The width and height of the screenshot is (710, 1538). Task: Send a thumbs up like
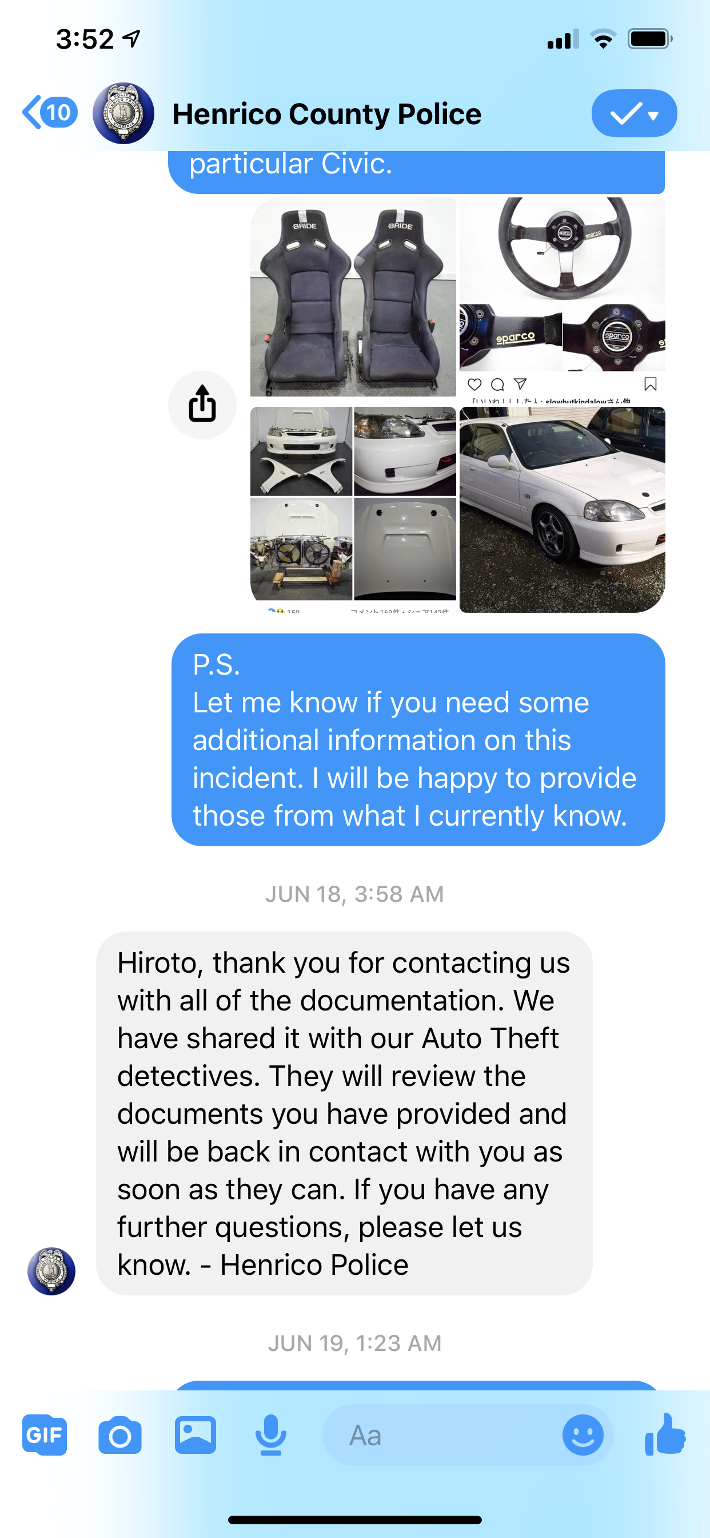pyautogui.click(x=665, y=1437)
